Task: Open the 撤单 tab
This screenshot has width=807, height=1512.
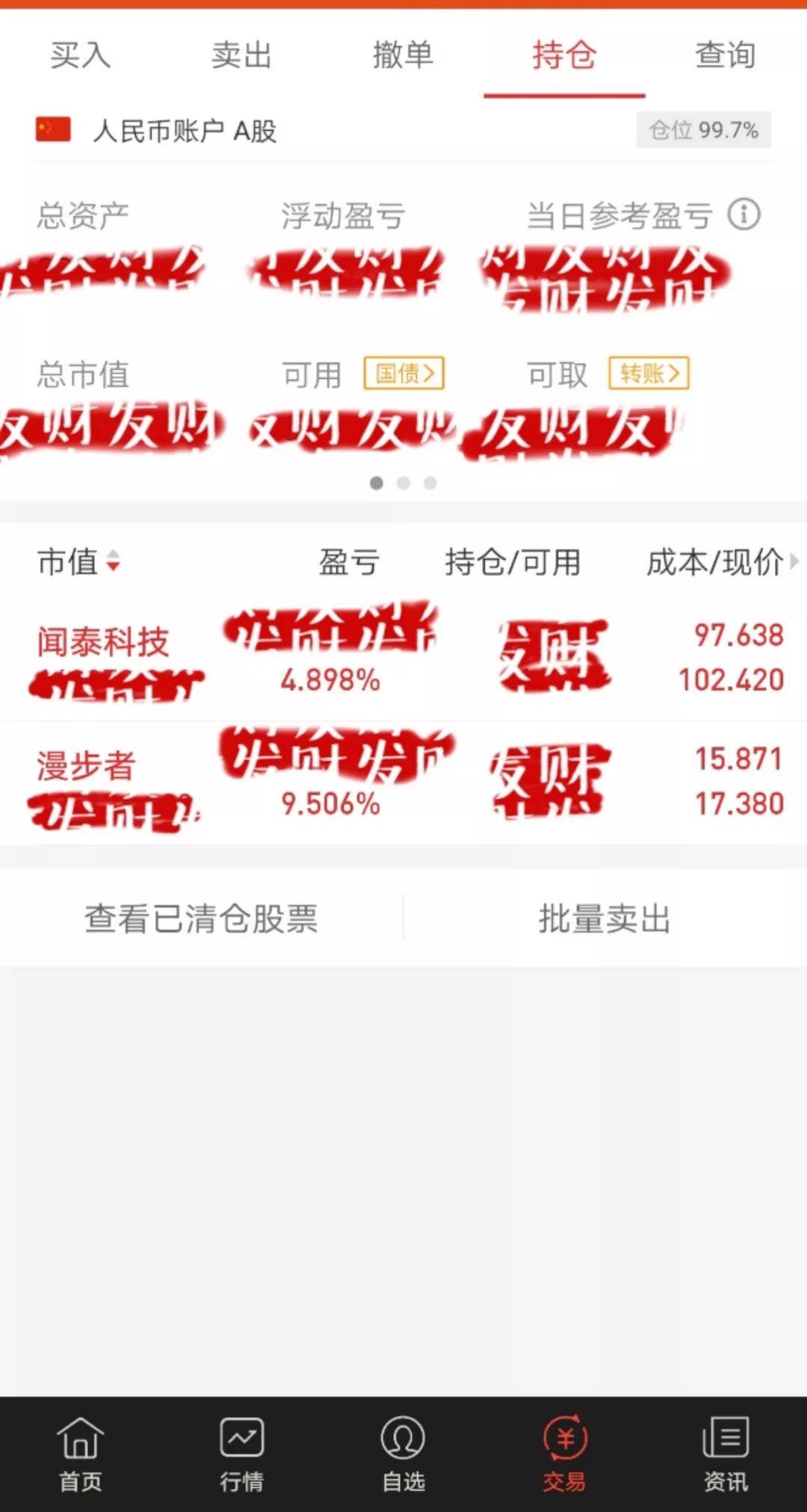Action: pos(403,55)
